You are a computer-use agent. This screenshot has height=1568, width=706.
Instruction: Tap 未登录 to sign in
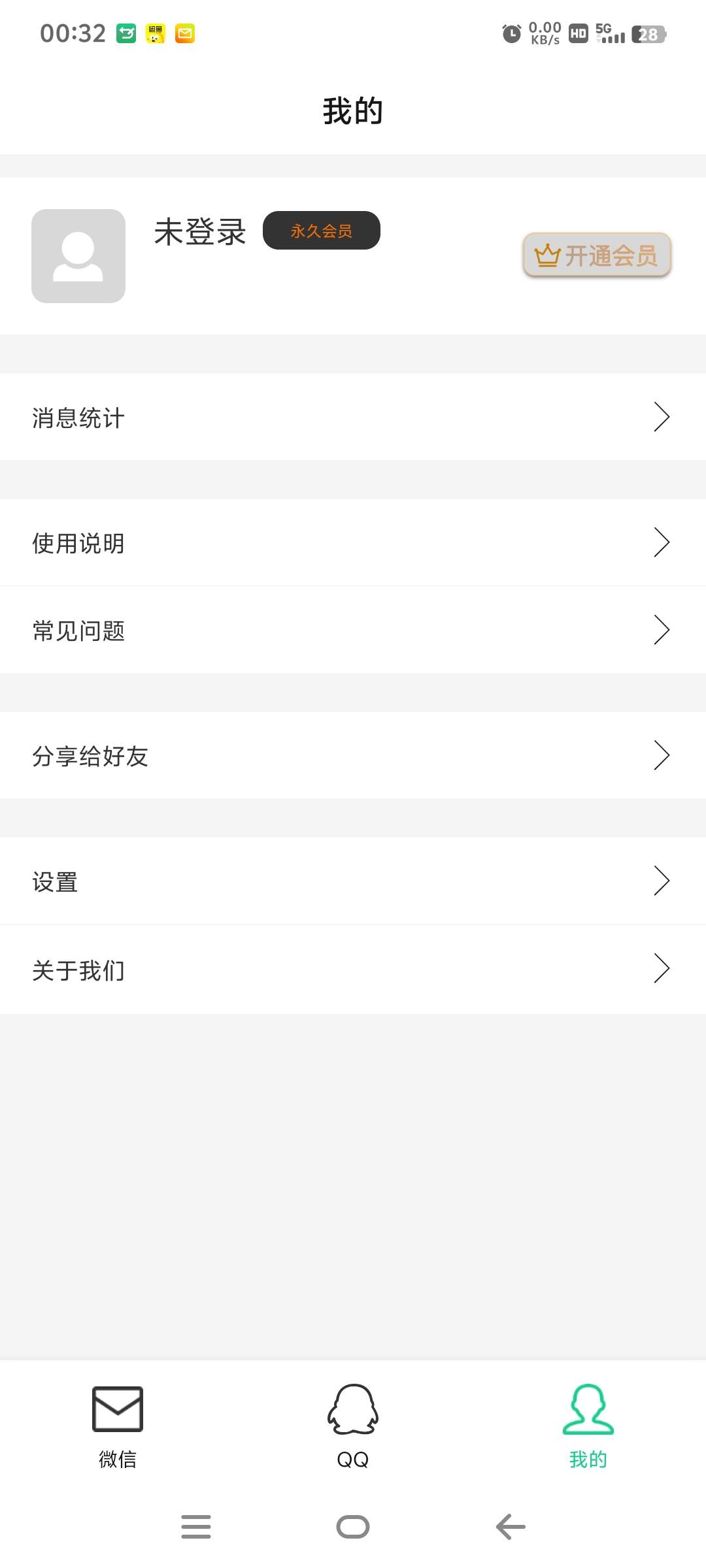pos(199,232)
